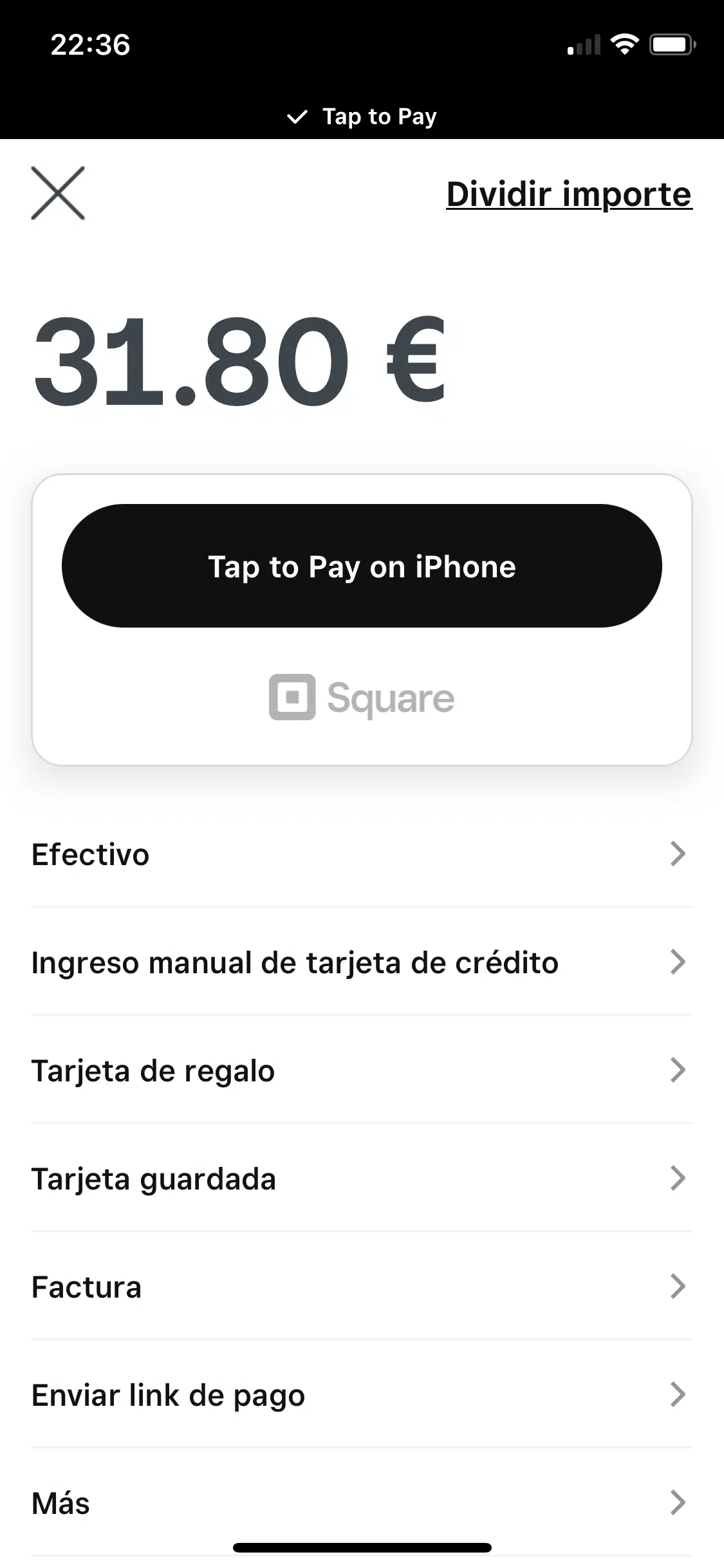
Task: Open Dividir importe
Action: coord(568,194)
